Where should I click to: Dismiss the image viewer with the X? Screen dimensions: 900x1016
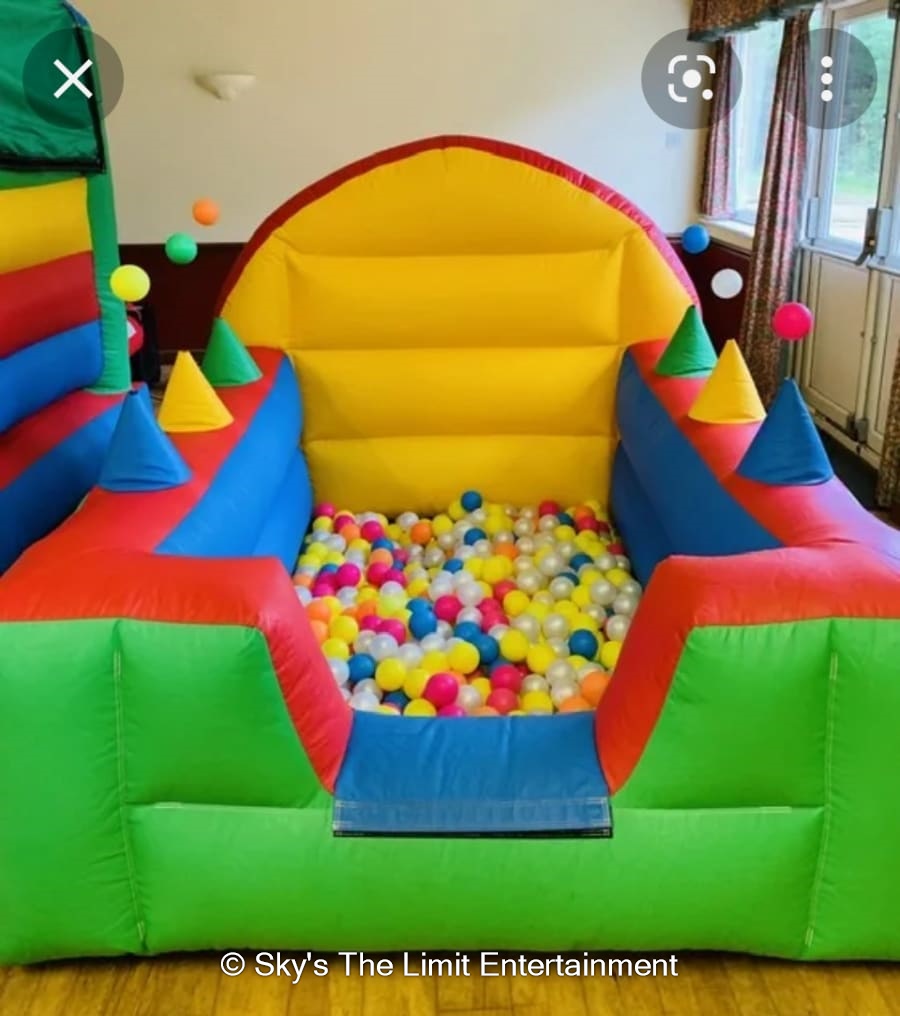pos(73,77)
